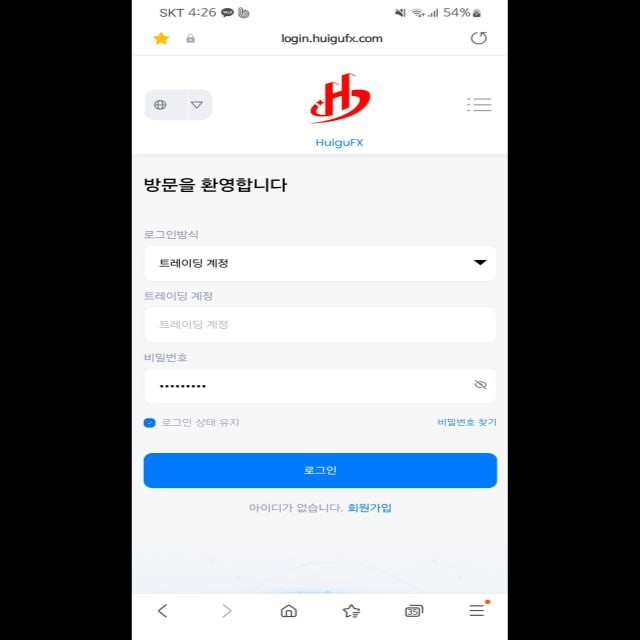This screenshot has height=640, width=640.
Task: Tap the login.huigufx.com address bar
Action: (x=332, y=38)
